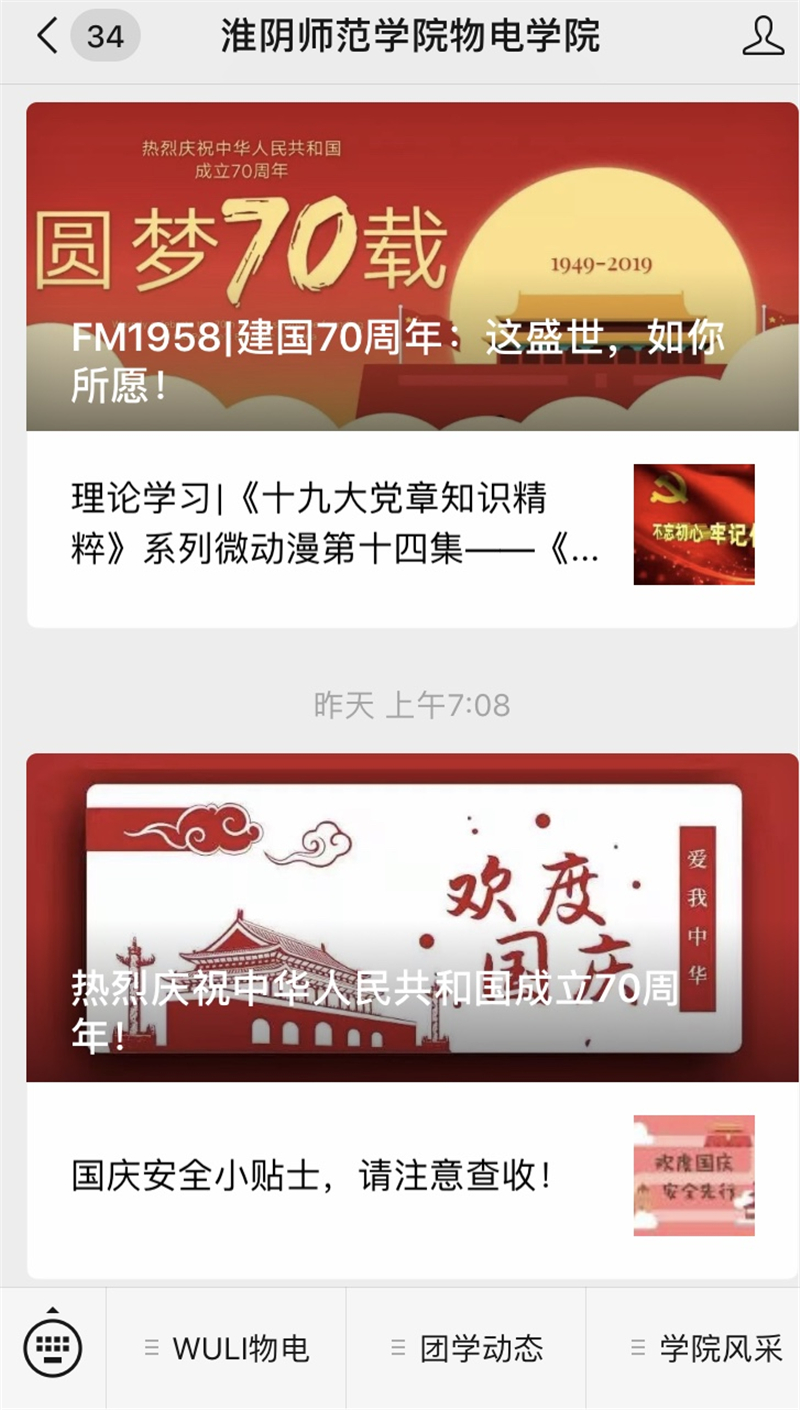This screenshot has height=1410, width=800.
Task: Expand the WULI物电 menu
Action: click(227, 1348)
